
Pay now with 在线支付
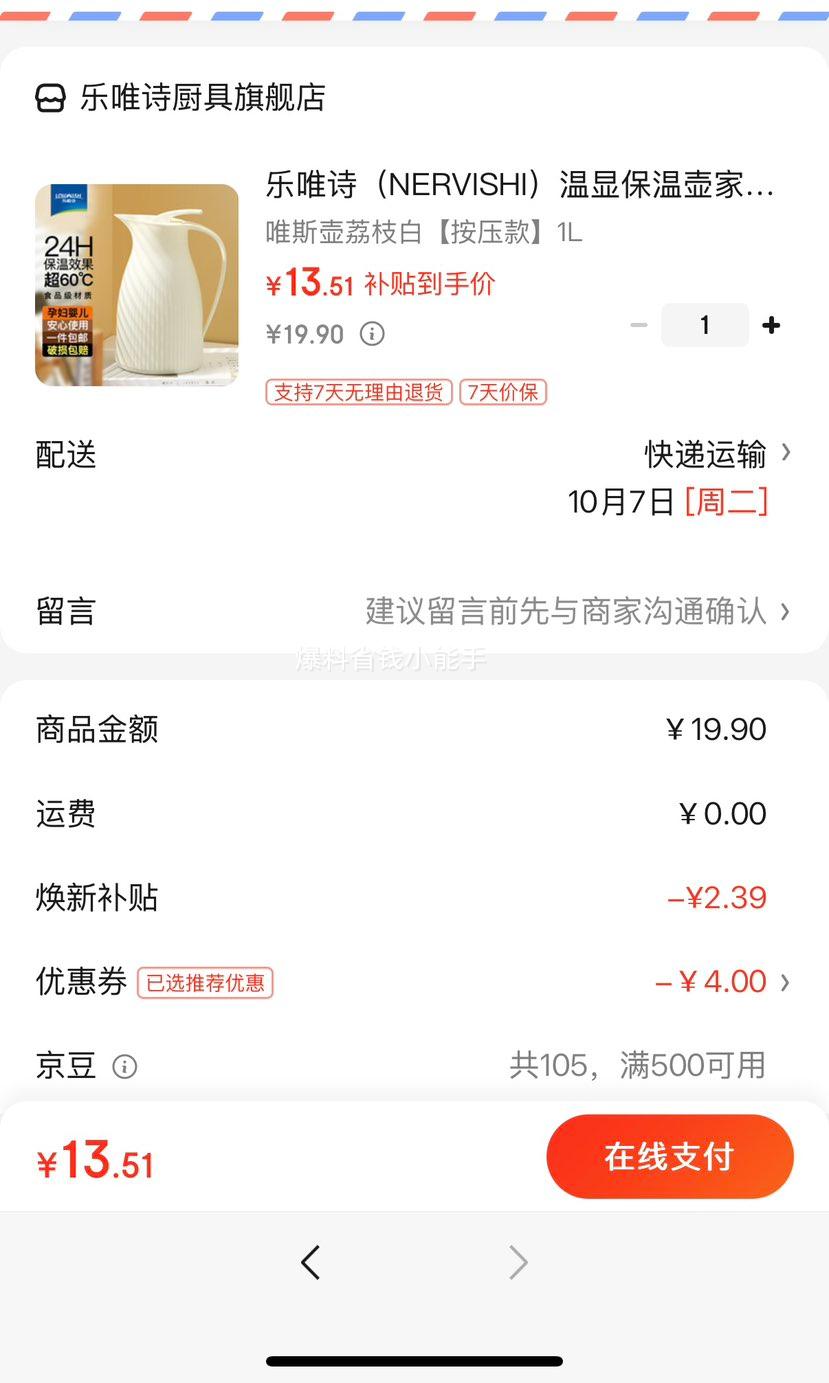(x=669, y=1157)
